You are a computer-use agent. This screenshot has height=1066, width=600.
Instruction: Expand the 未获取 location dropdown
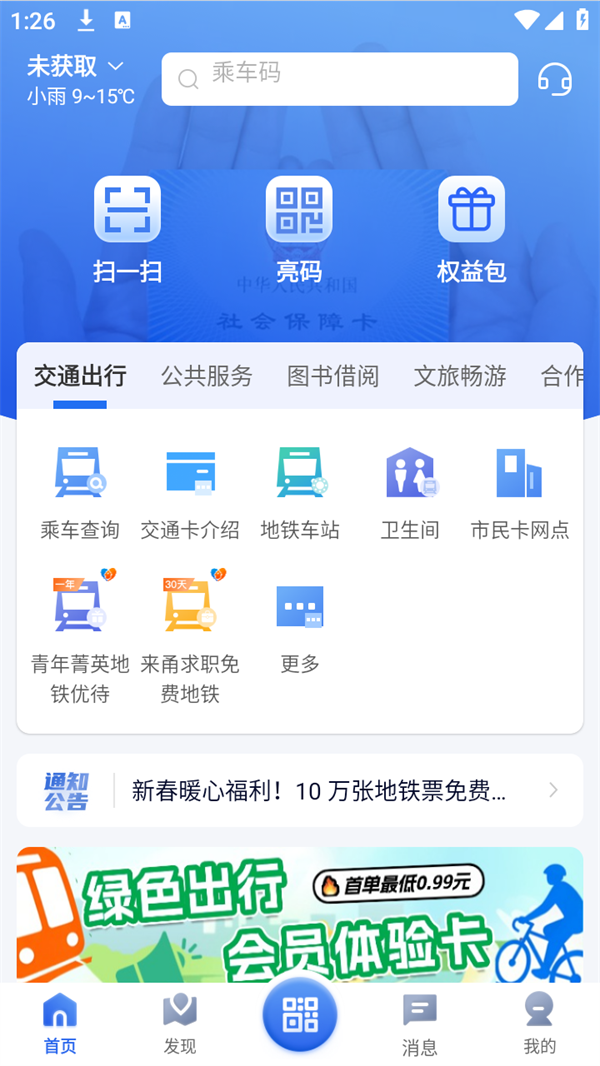tap(76, 67)
